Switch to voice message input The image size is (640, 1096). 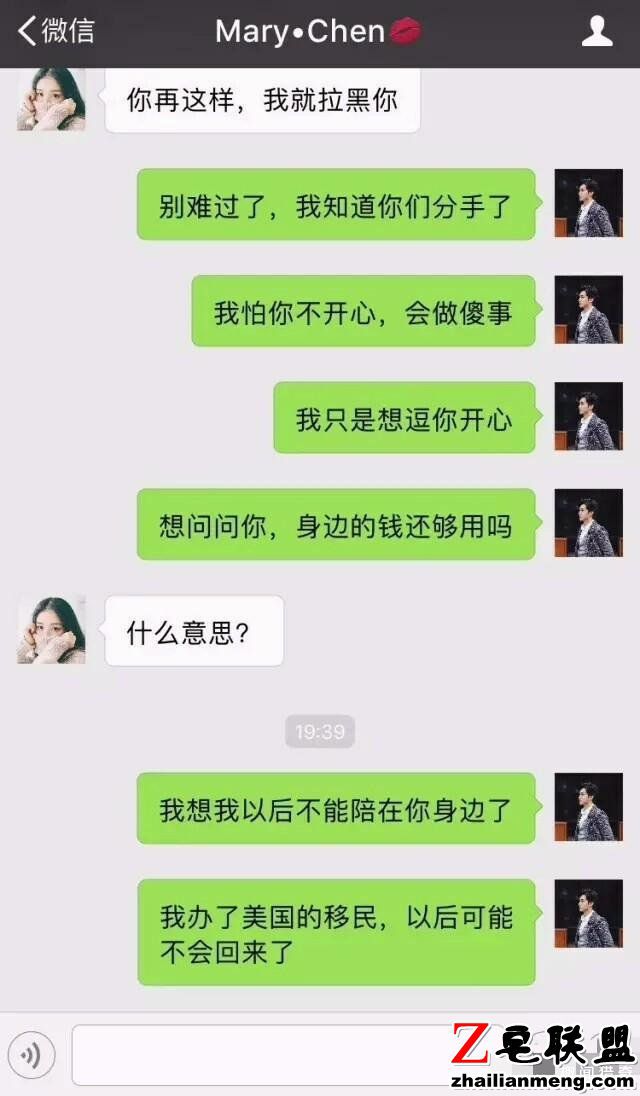click(31, 1055)
